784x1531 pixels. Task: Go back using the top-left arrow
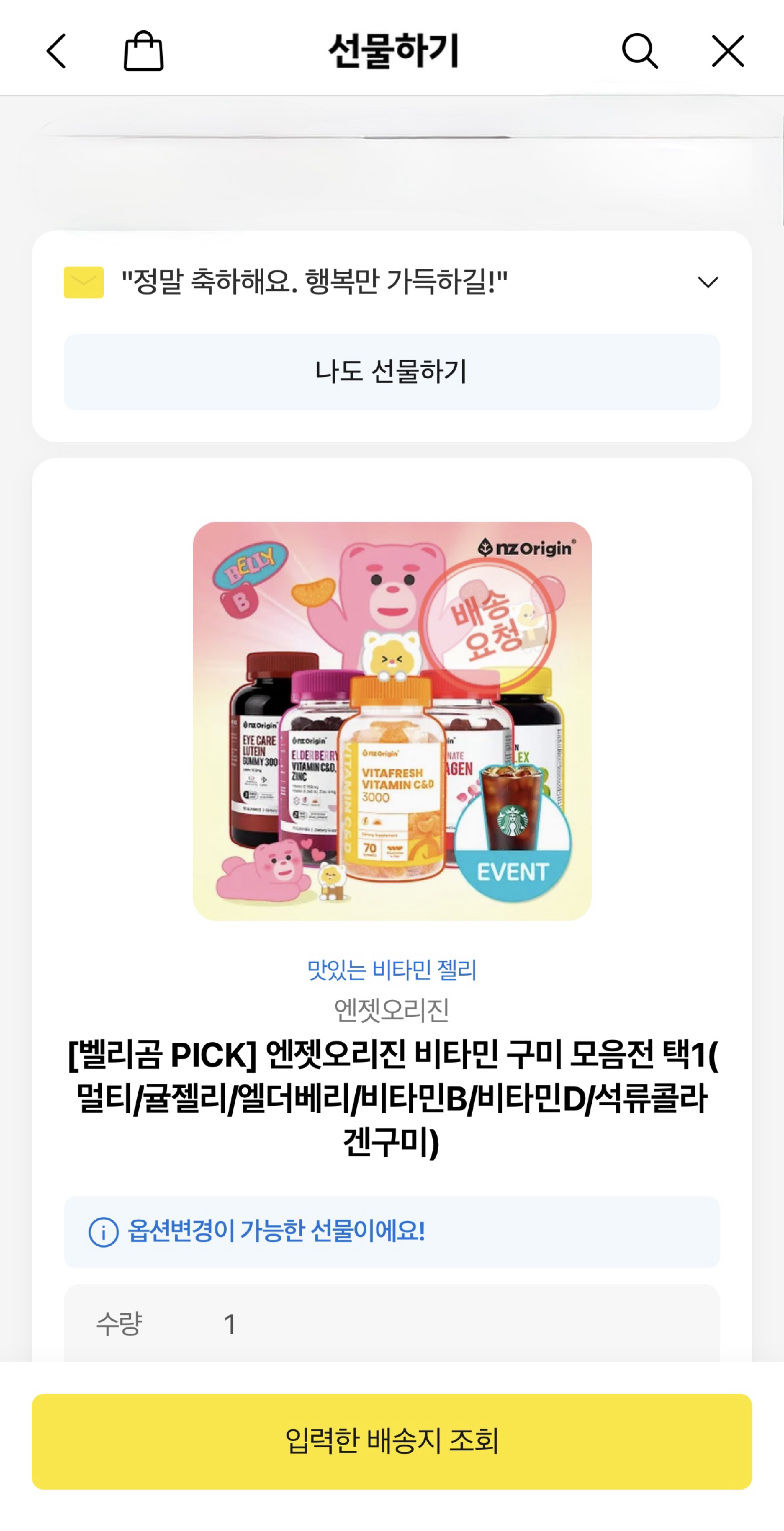point(56,51)
